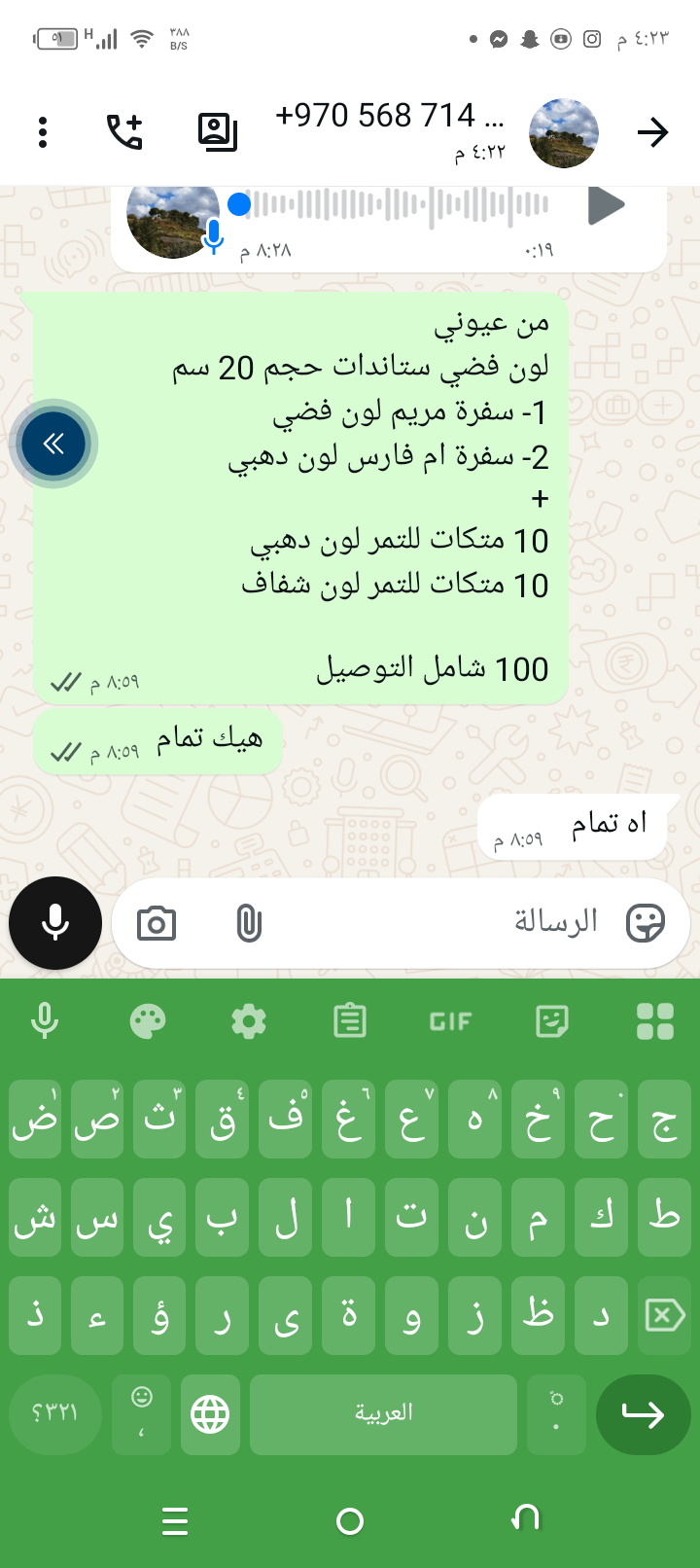700x1568 pixels.
Task: Switch keyboard language with globe key
Action: [x=210, y=1413]
